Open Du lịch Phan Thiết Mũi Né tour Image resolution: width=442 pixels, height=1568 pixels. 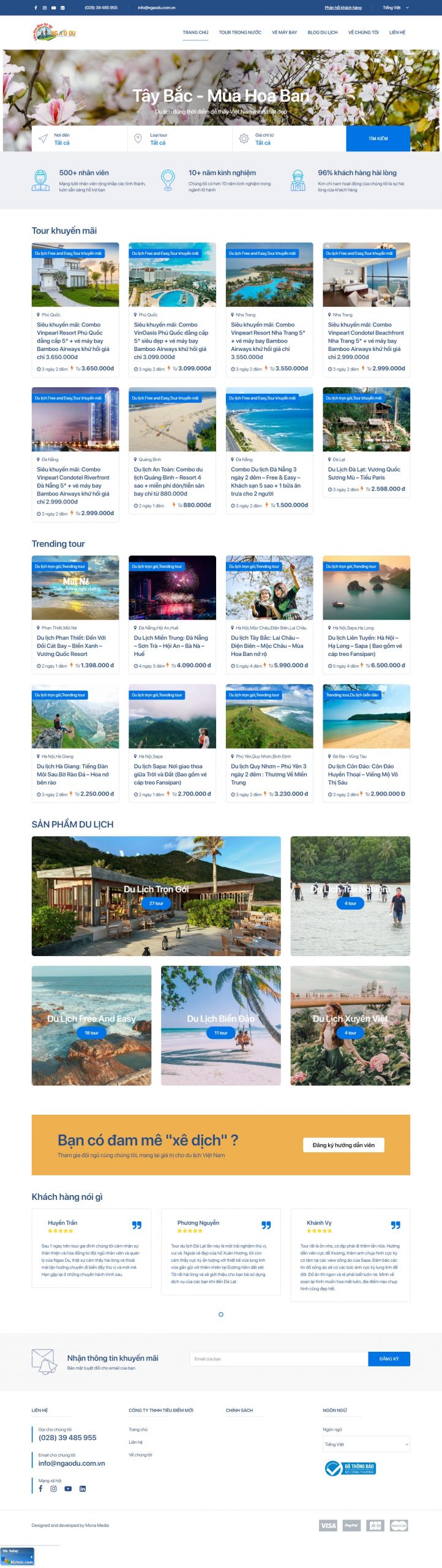[x=71, y=646]
